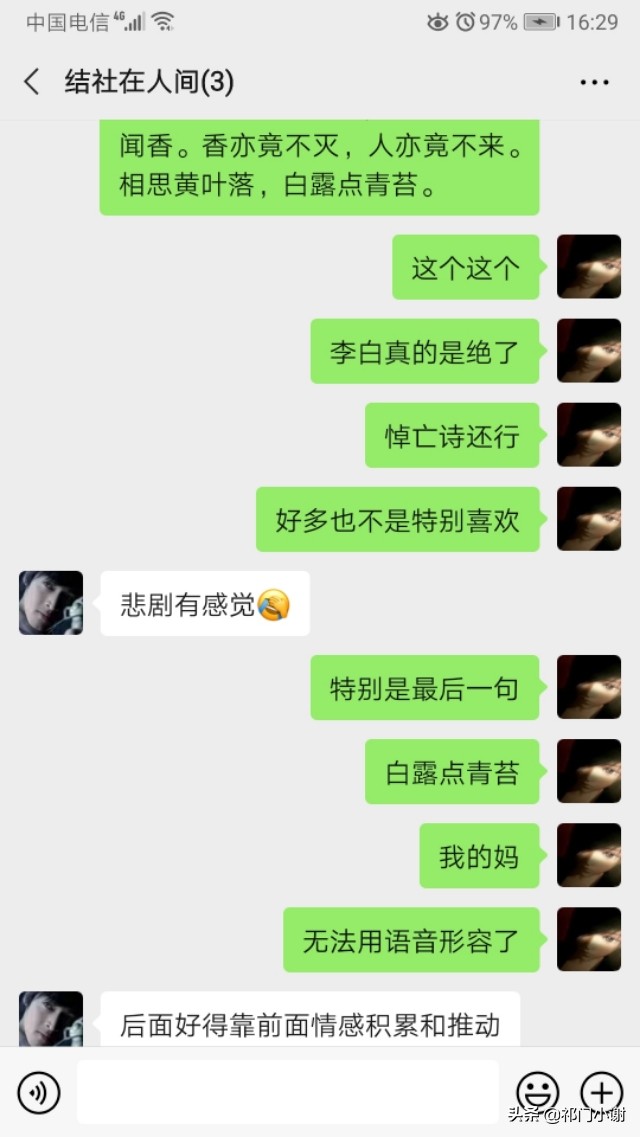The width and height of the screenshot is (640, 1137).
Task: Open the avatar beside 悲剧有感觉 message
Action: click(x=51, y=603)
